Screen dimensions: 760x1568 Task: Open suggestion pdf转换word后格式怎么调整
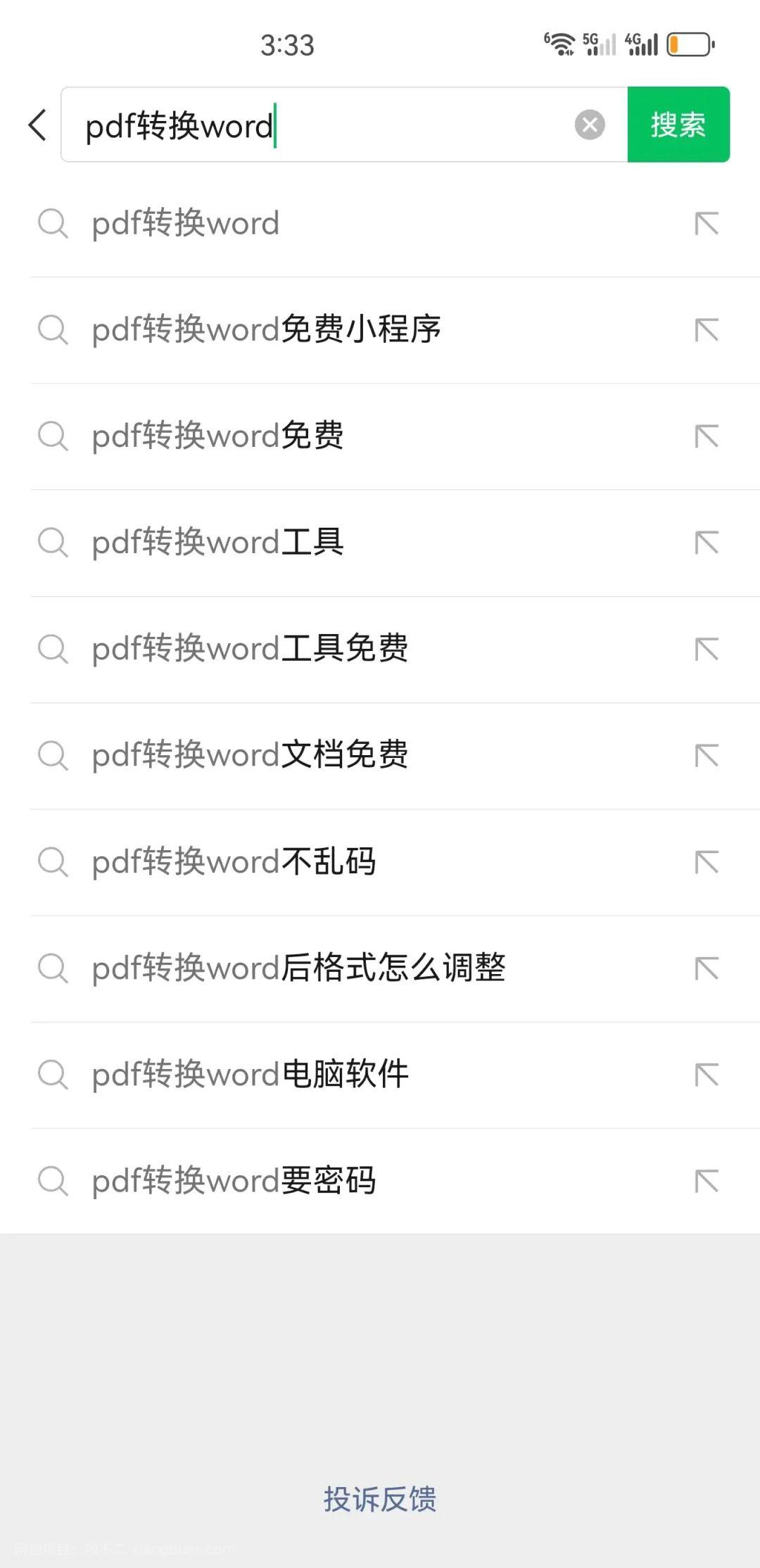point(298,968)
